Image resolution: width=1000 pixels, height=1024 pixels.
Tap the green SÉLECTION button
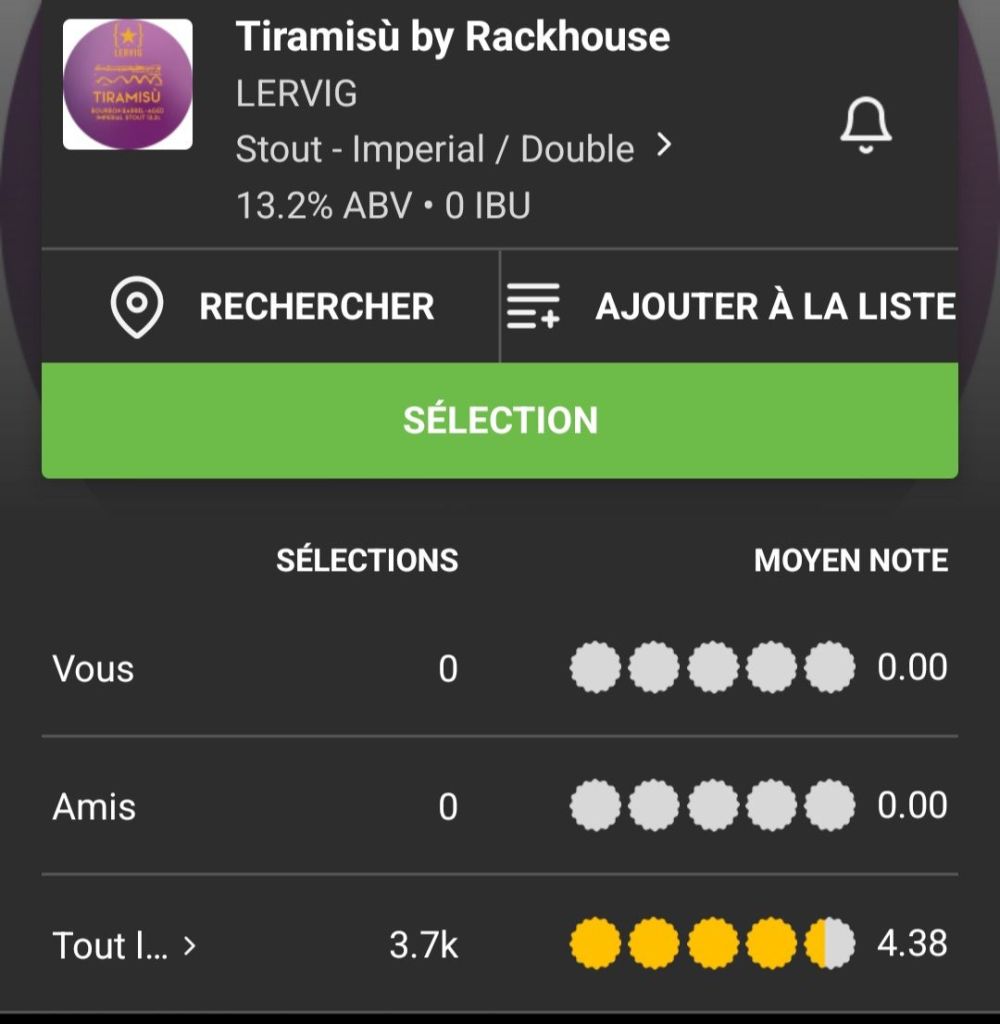click(500, 420)
